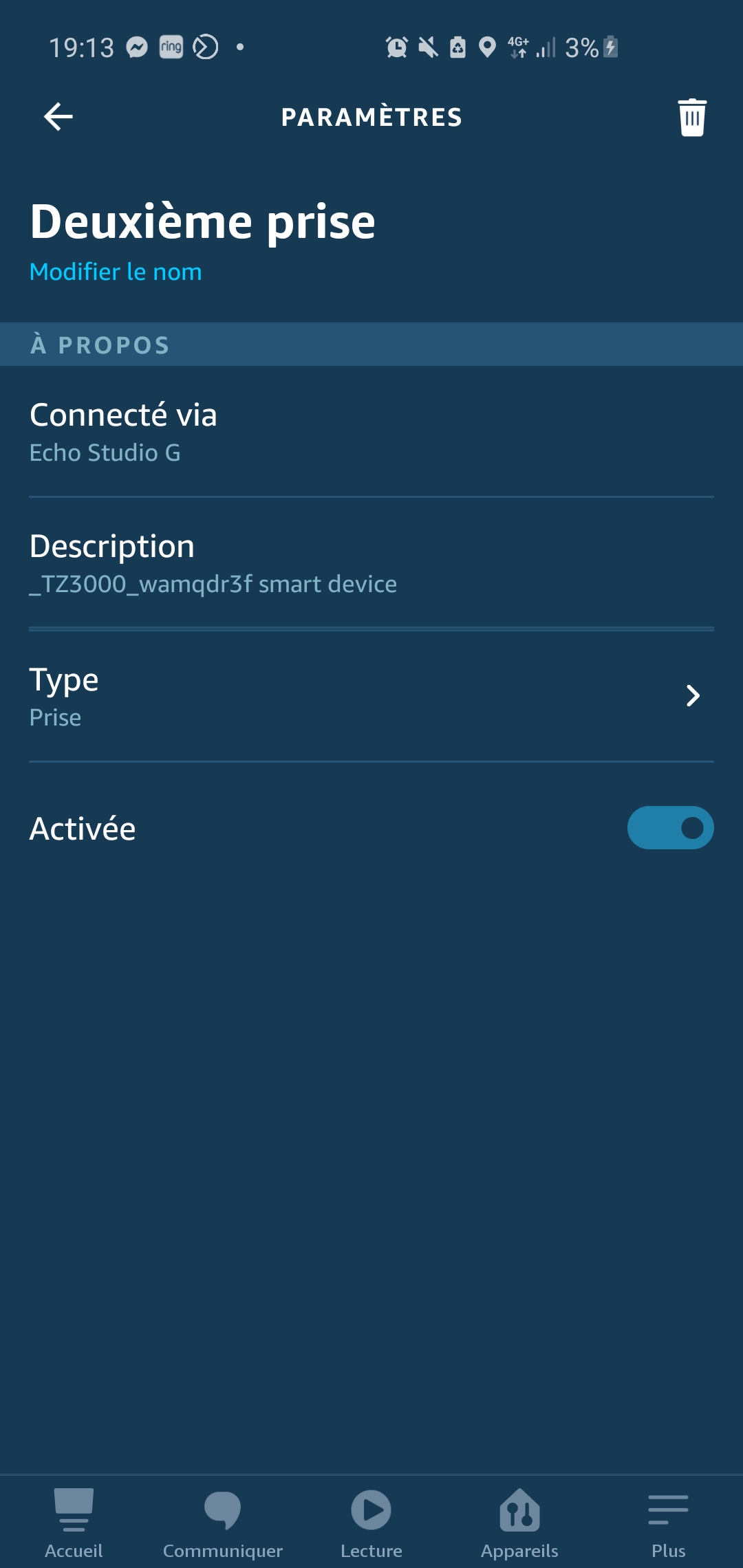Tap Modifier le nom link
Screen dimensions: 743x1568
coord(116,272)
